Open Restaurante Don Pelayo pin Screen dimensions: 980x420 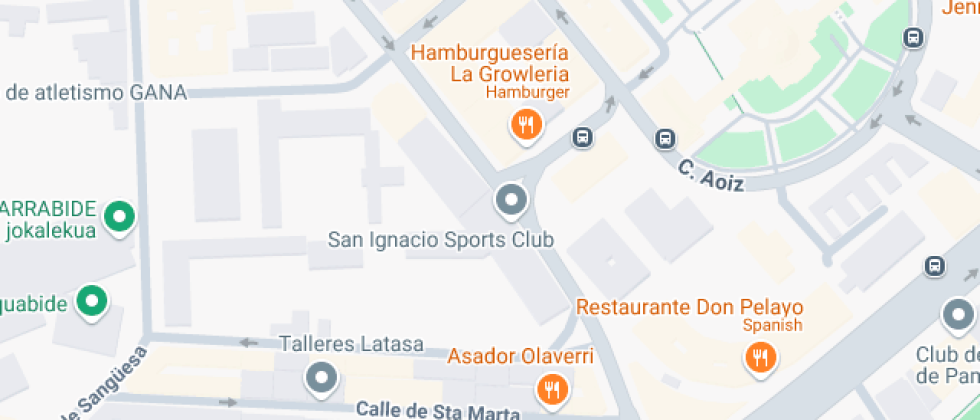760,359
